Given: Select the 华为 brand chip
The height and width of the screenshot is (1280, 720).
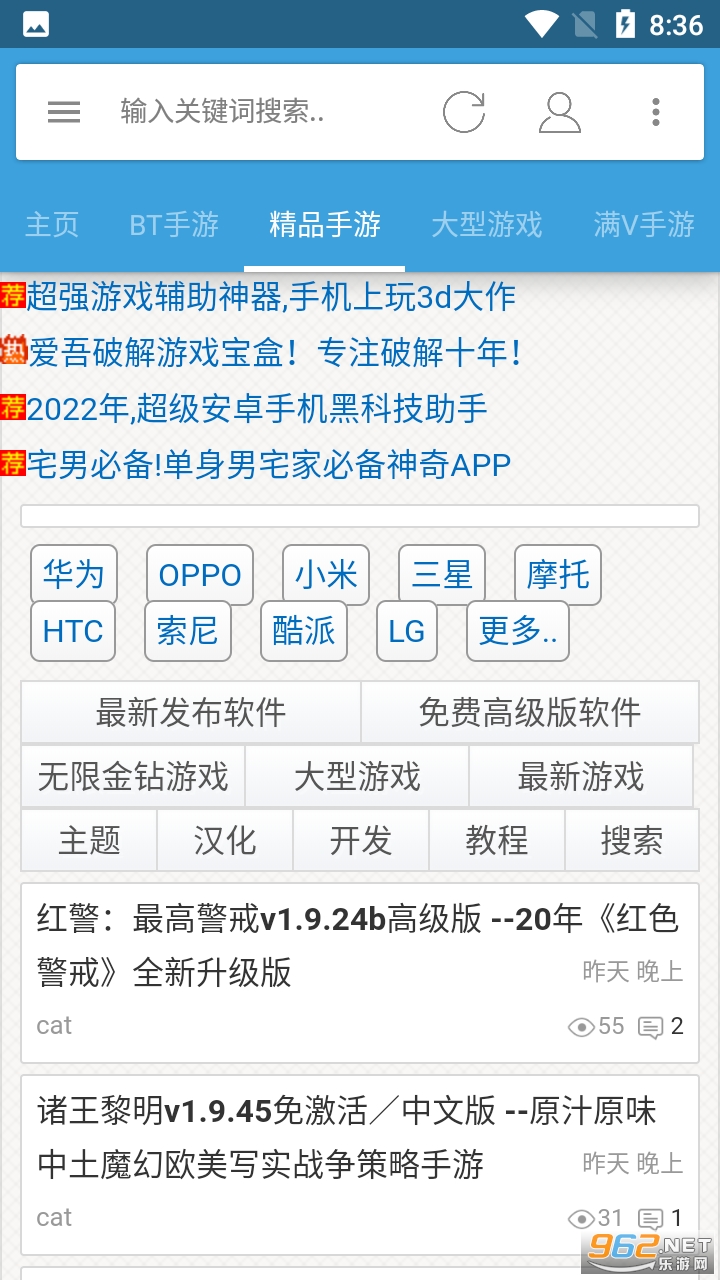Looking at the screenshot, I should (74, 575).
